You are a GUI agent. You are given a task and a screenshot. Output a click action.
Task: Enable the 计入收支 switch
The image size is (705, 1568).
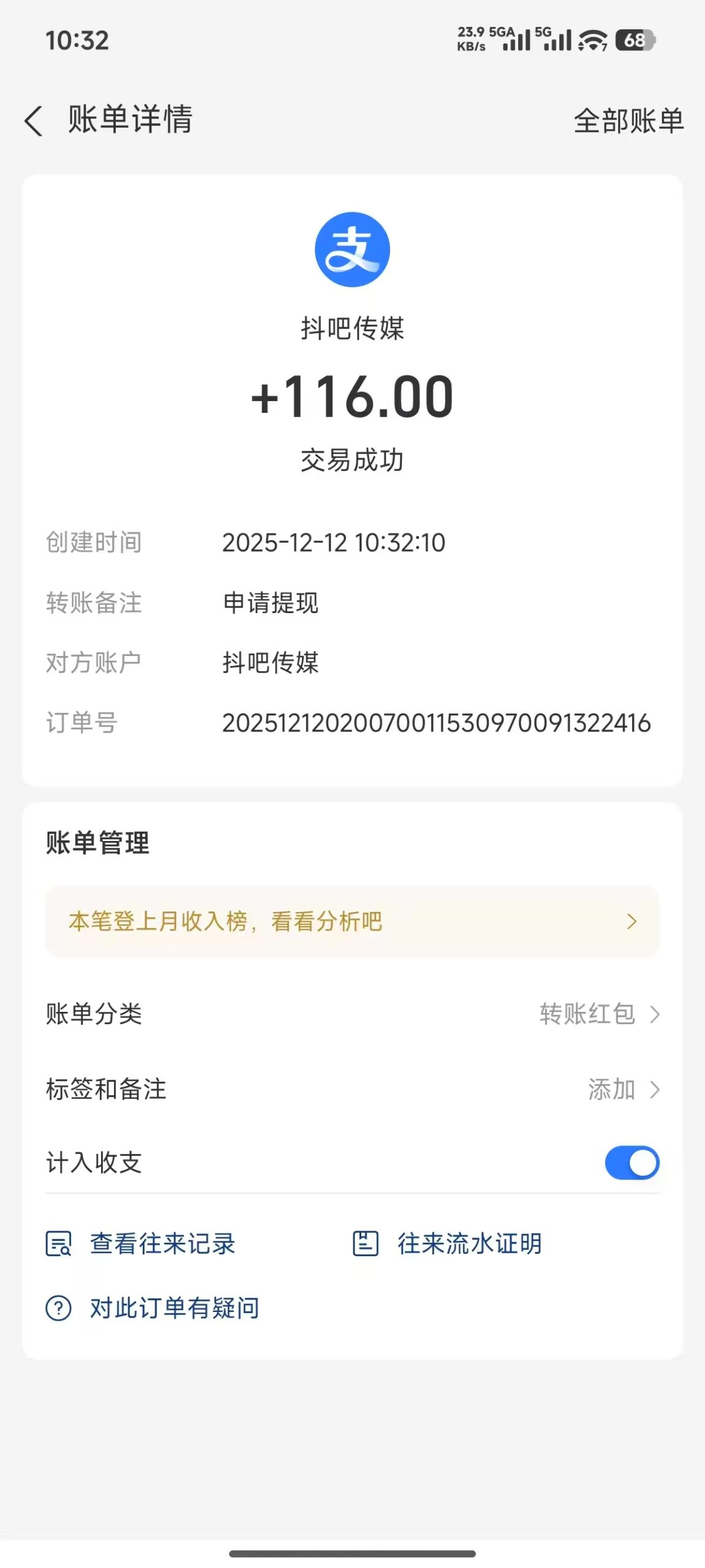pos(633,1163)
